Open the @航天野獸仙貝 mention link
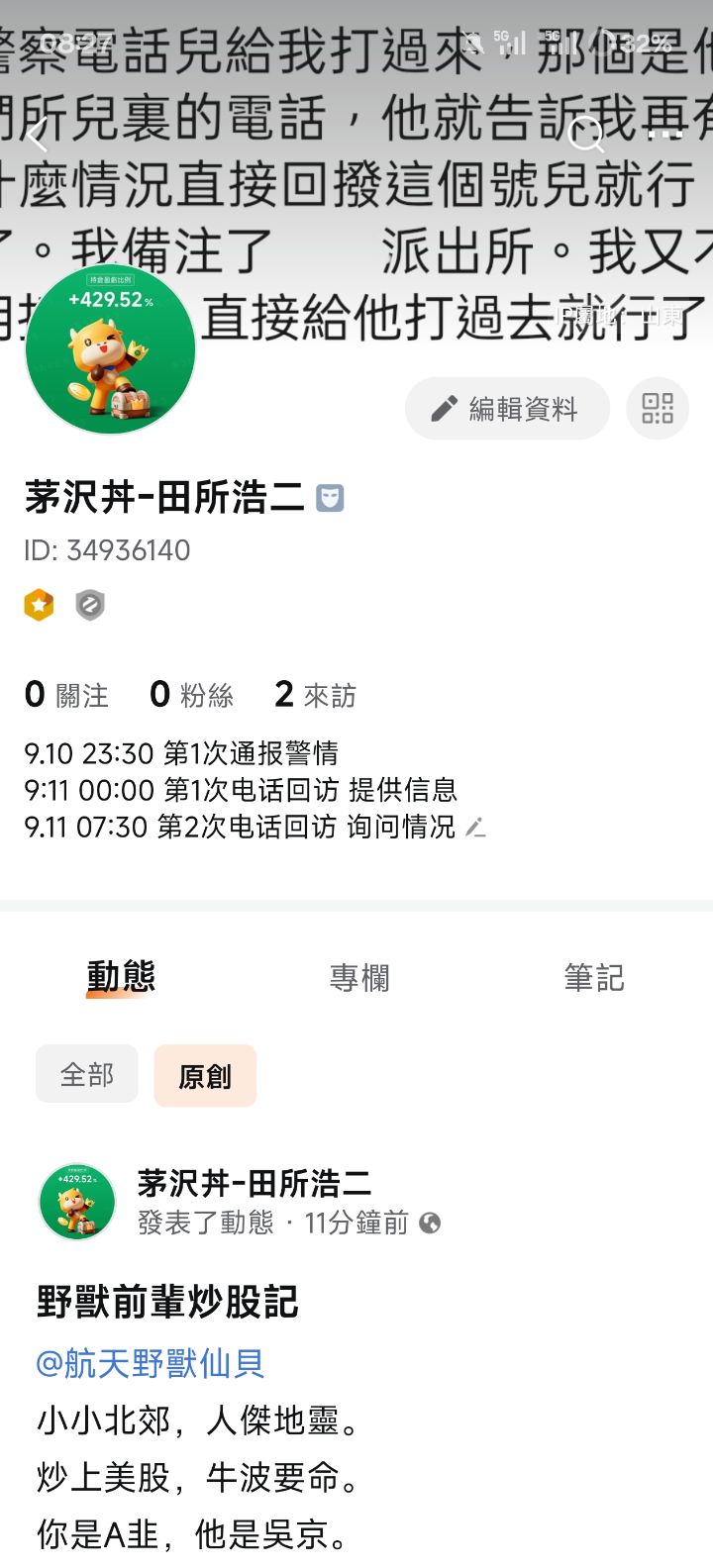Screen dimensions: 713x1568 pos(151,1364)
